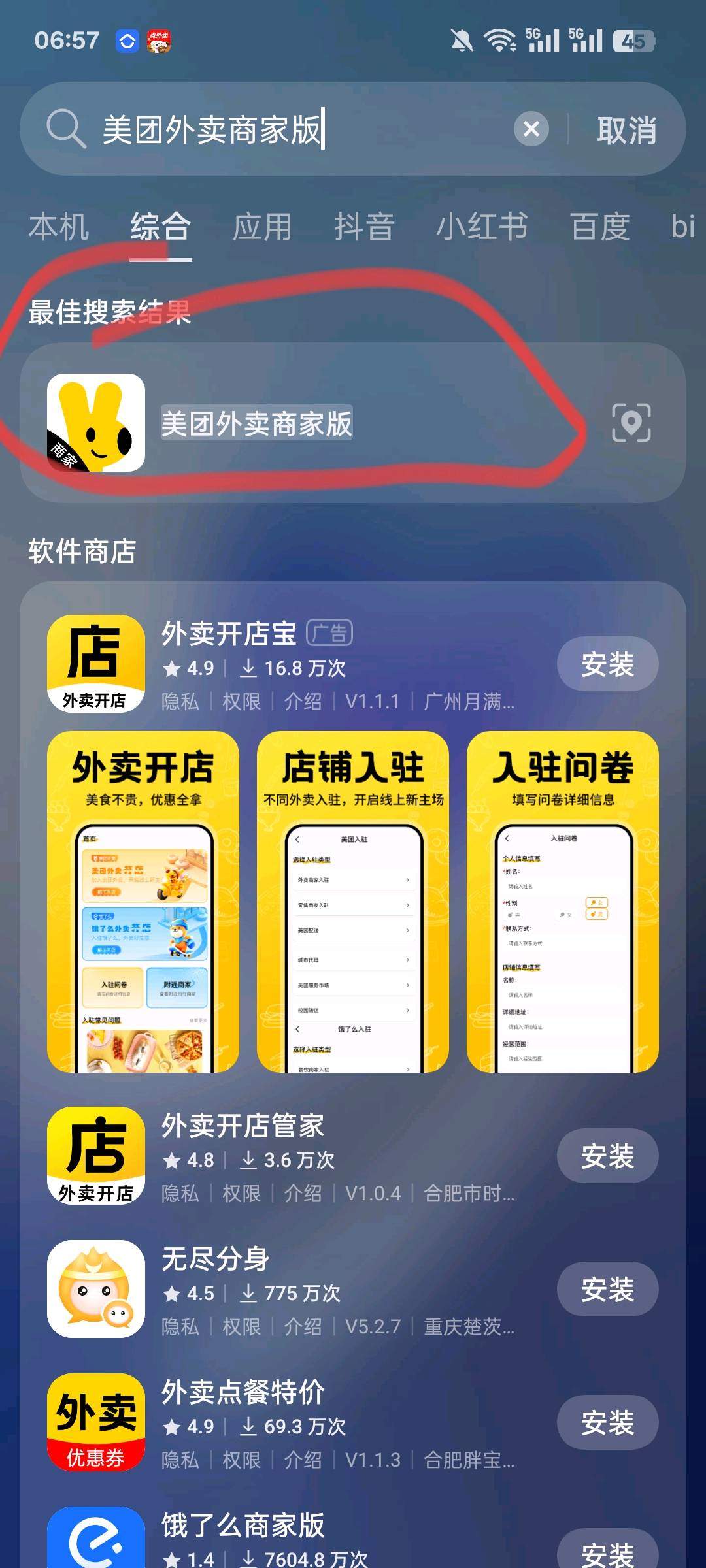The width and height of the screenshot is (706, 1568).
Task: Open the Wi-Fi status icon
Action: click(x=498, y=39)
